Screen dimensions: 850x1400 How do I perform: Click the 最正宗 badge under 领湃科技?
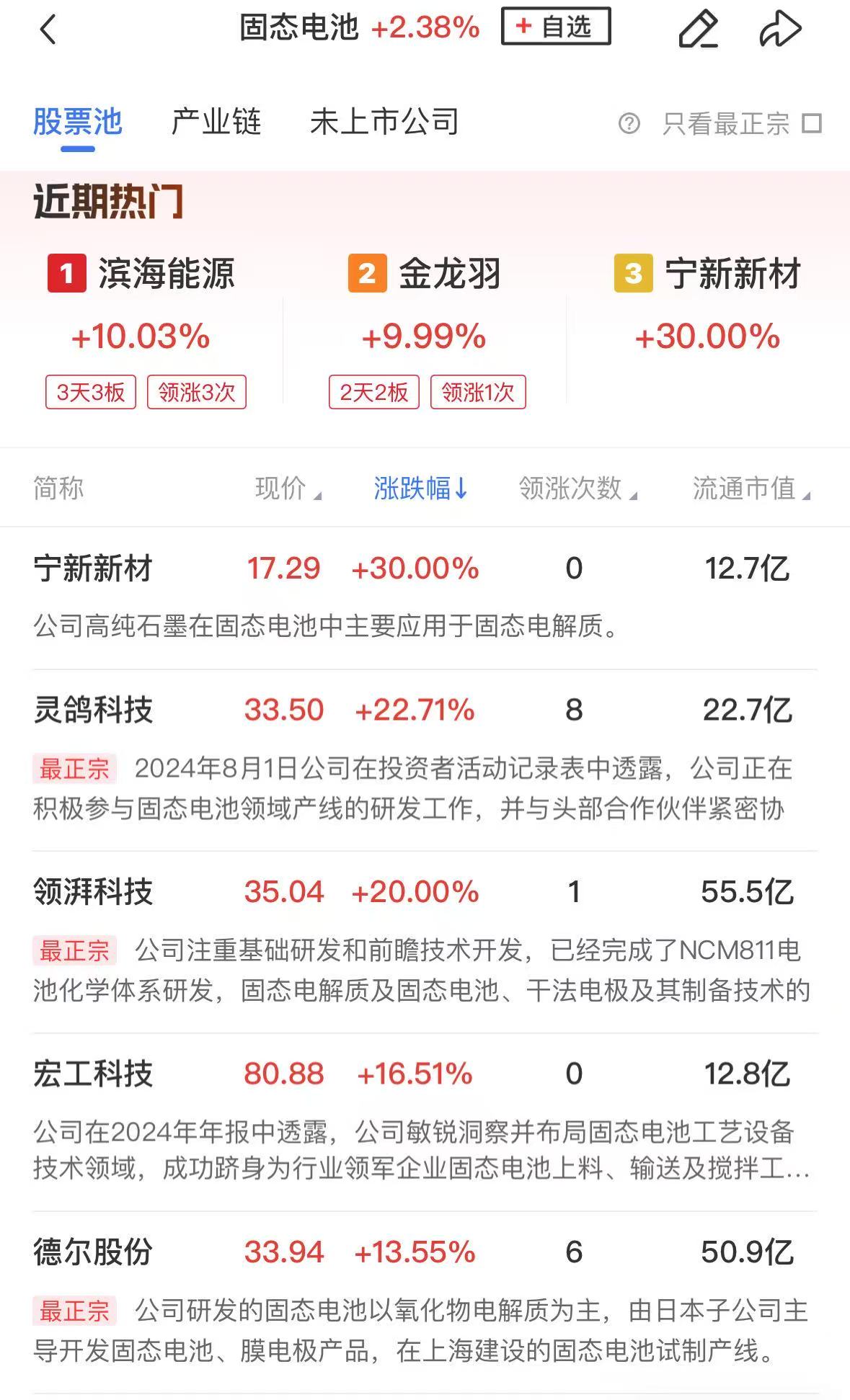coord(74,952)
